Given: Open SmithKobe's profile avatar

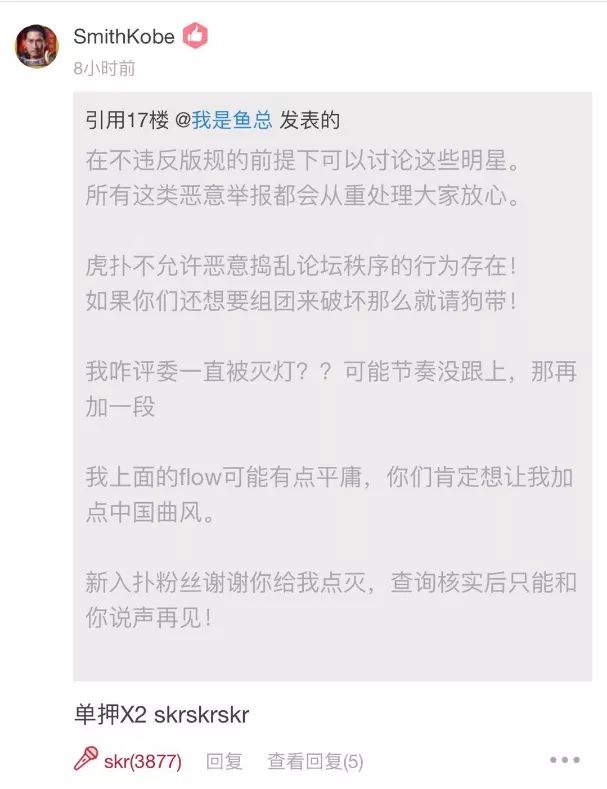Looking at the screenshot, I should [36, 47].
